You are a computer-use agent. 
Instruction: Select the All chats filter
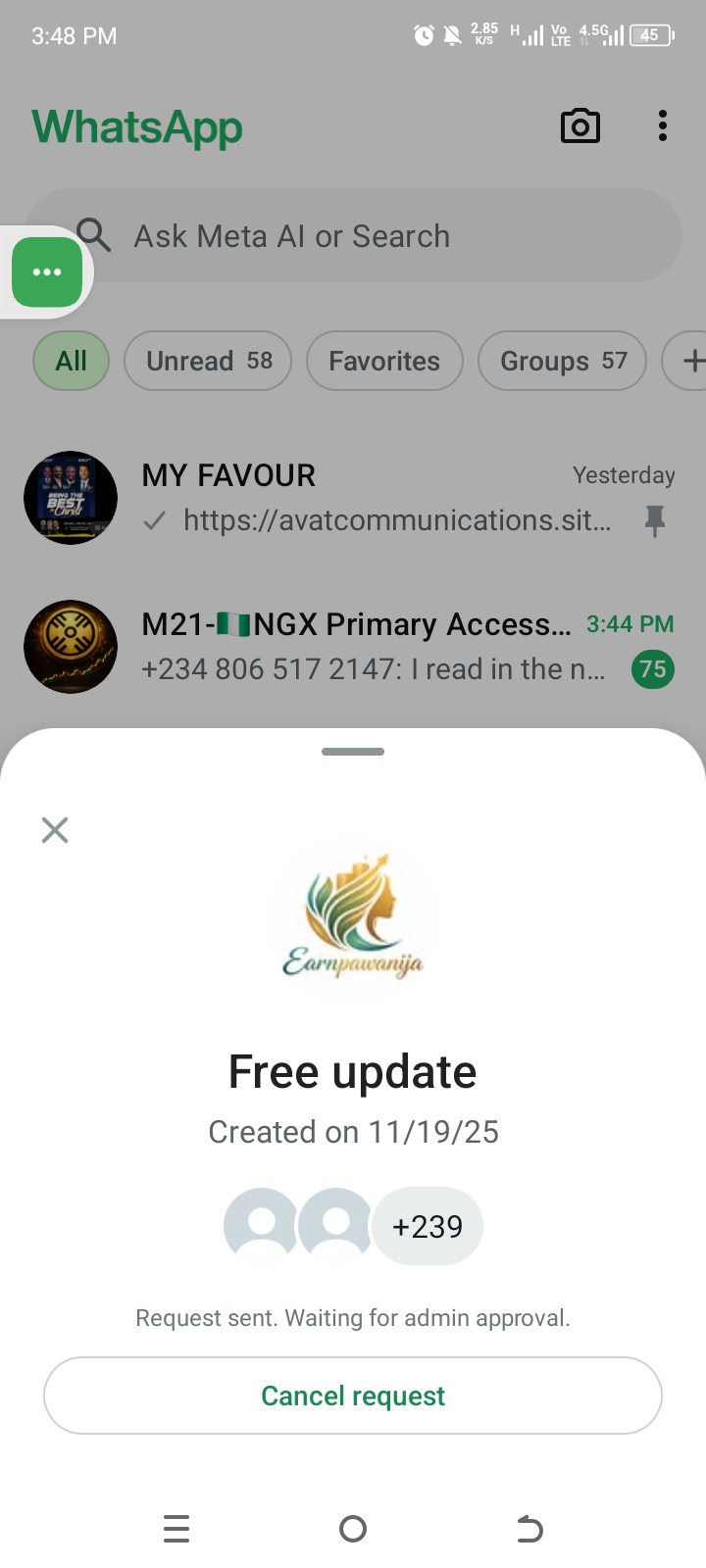click(x=71, y=361)
